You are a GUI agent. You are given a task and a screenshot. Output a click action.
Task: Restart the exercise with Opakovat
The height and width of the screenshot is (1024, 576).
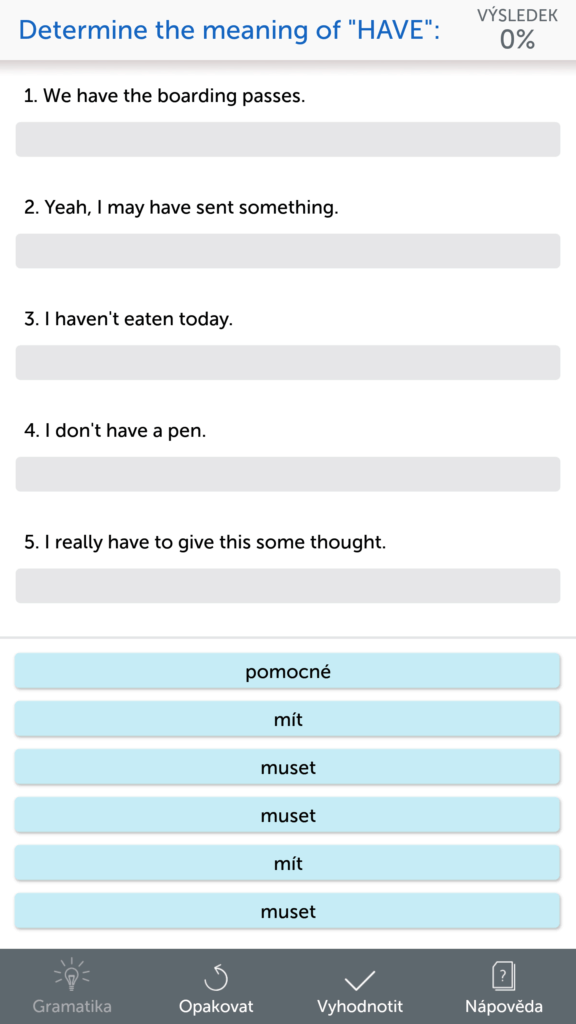point(216,986)
